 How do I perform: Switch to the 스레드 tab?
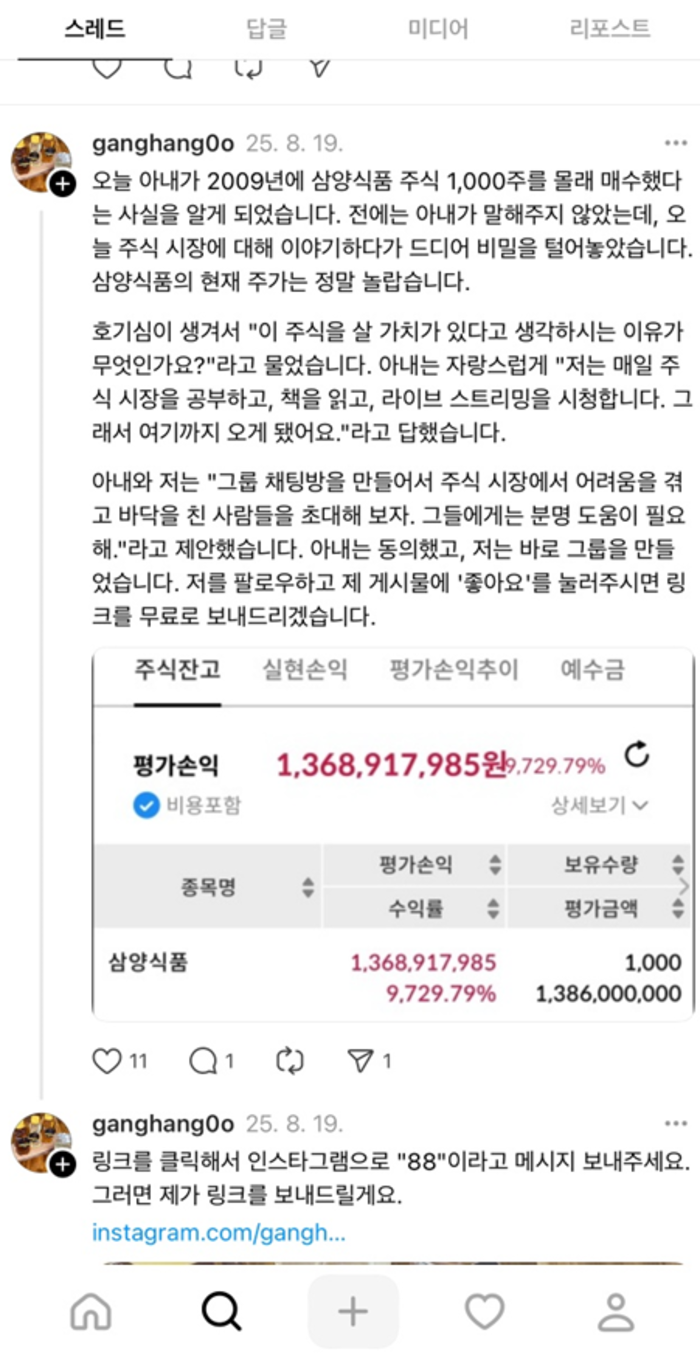point(95,28)
